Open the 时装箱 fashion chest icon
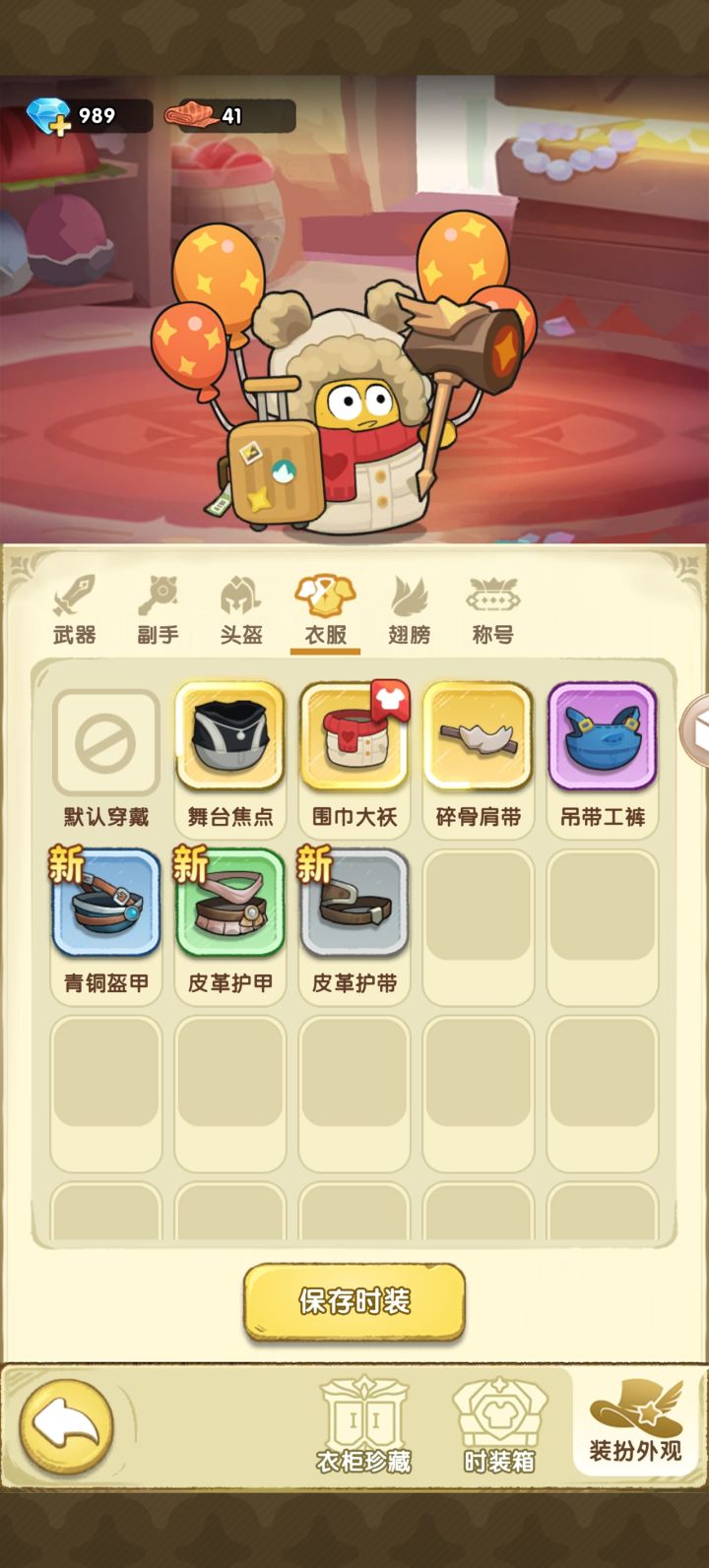 pyautogui.click(x=497, y=1420)
